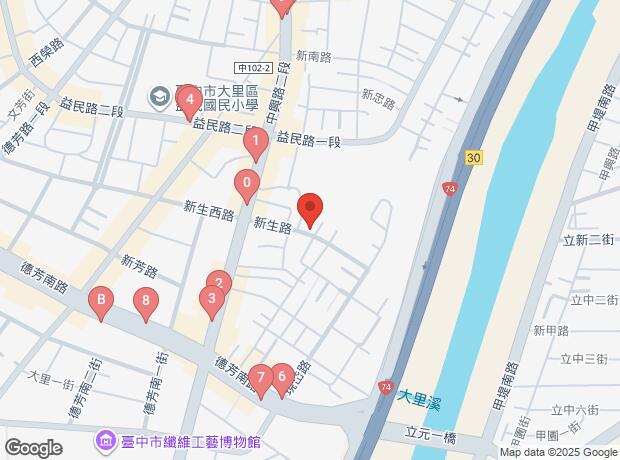Tap map marker number 1
Viewport: 620px width, 460px height.
click(256, 144)
